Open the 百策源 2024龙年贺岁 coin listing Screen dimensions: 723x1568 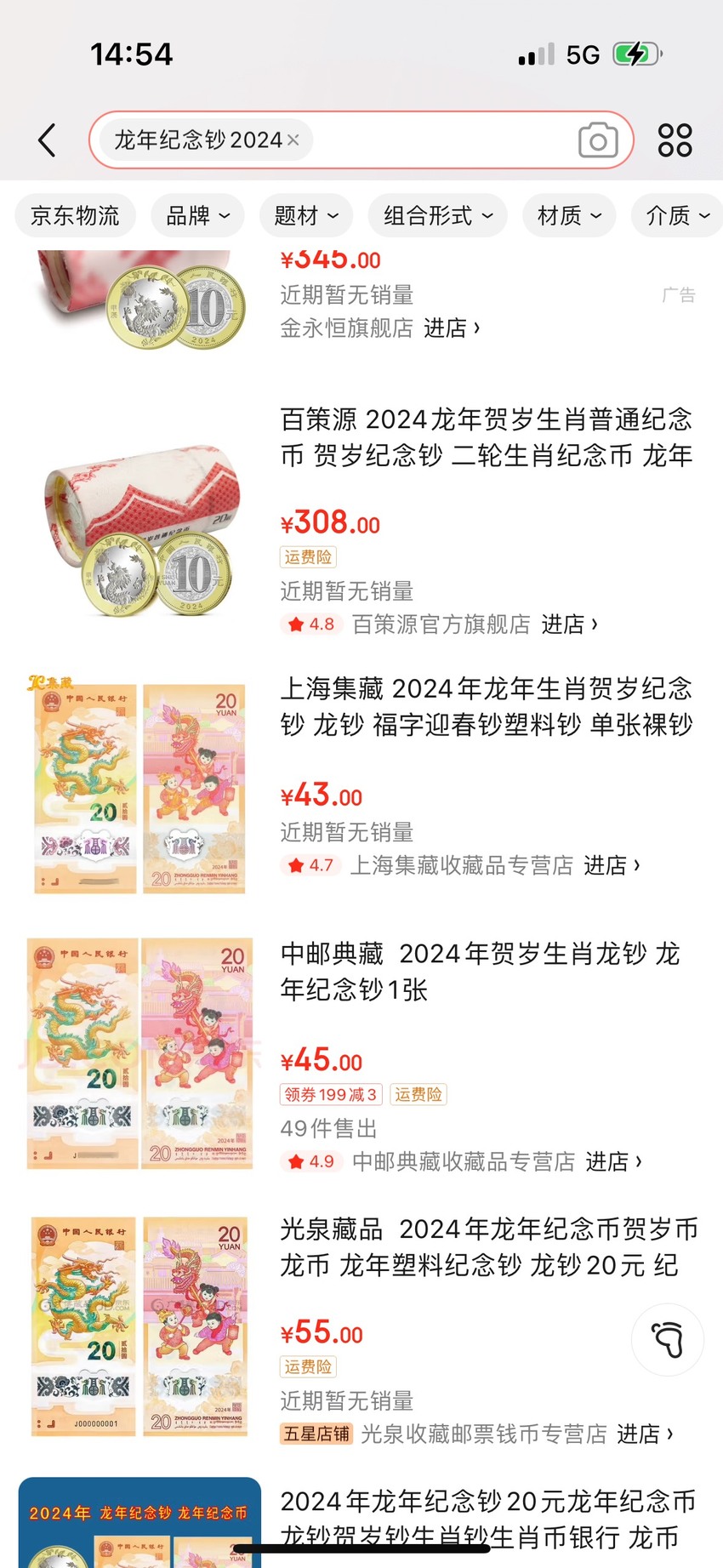487,437
